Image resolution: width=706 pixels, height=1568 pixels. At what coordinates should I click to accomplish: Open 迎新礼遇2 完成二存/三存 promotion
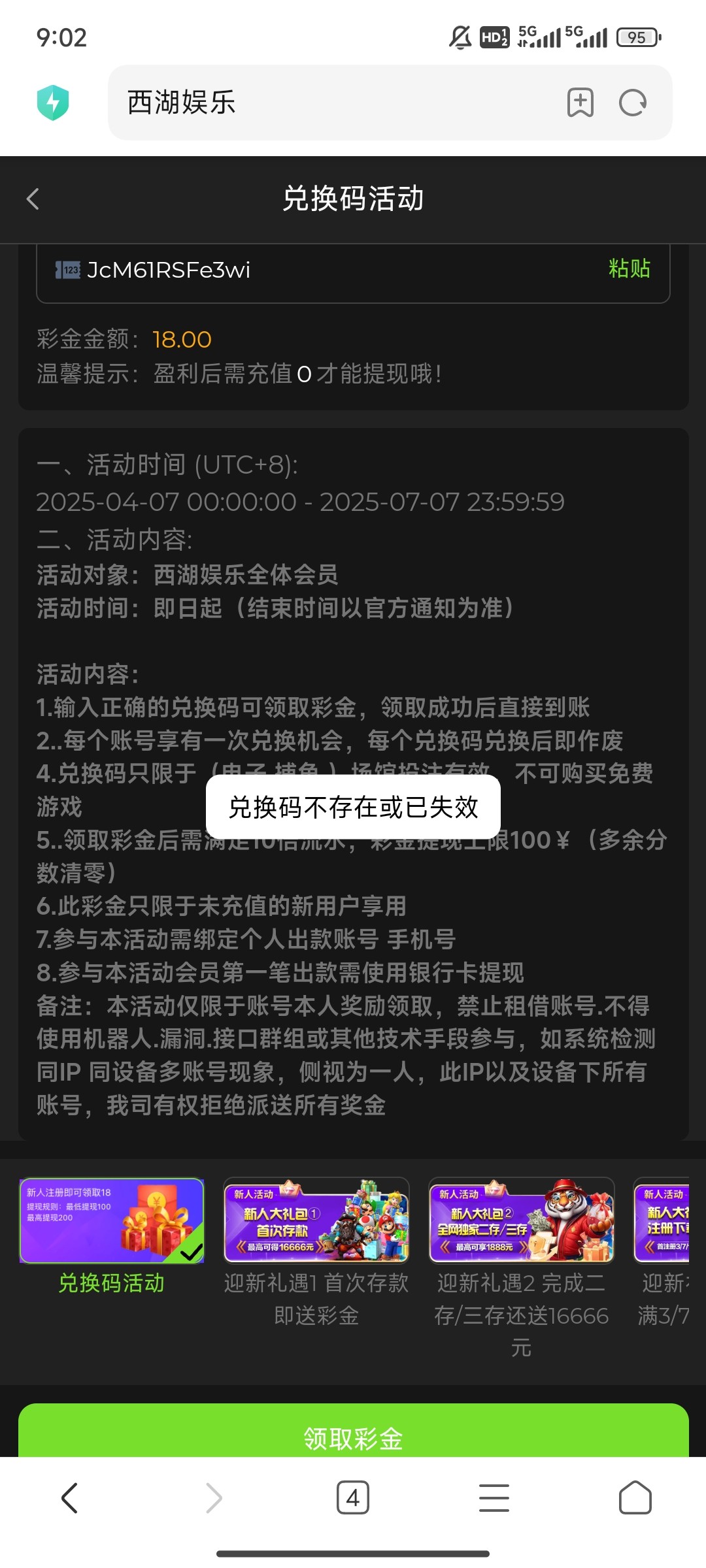tap(521, 1267)
